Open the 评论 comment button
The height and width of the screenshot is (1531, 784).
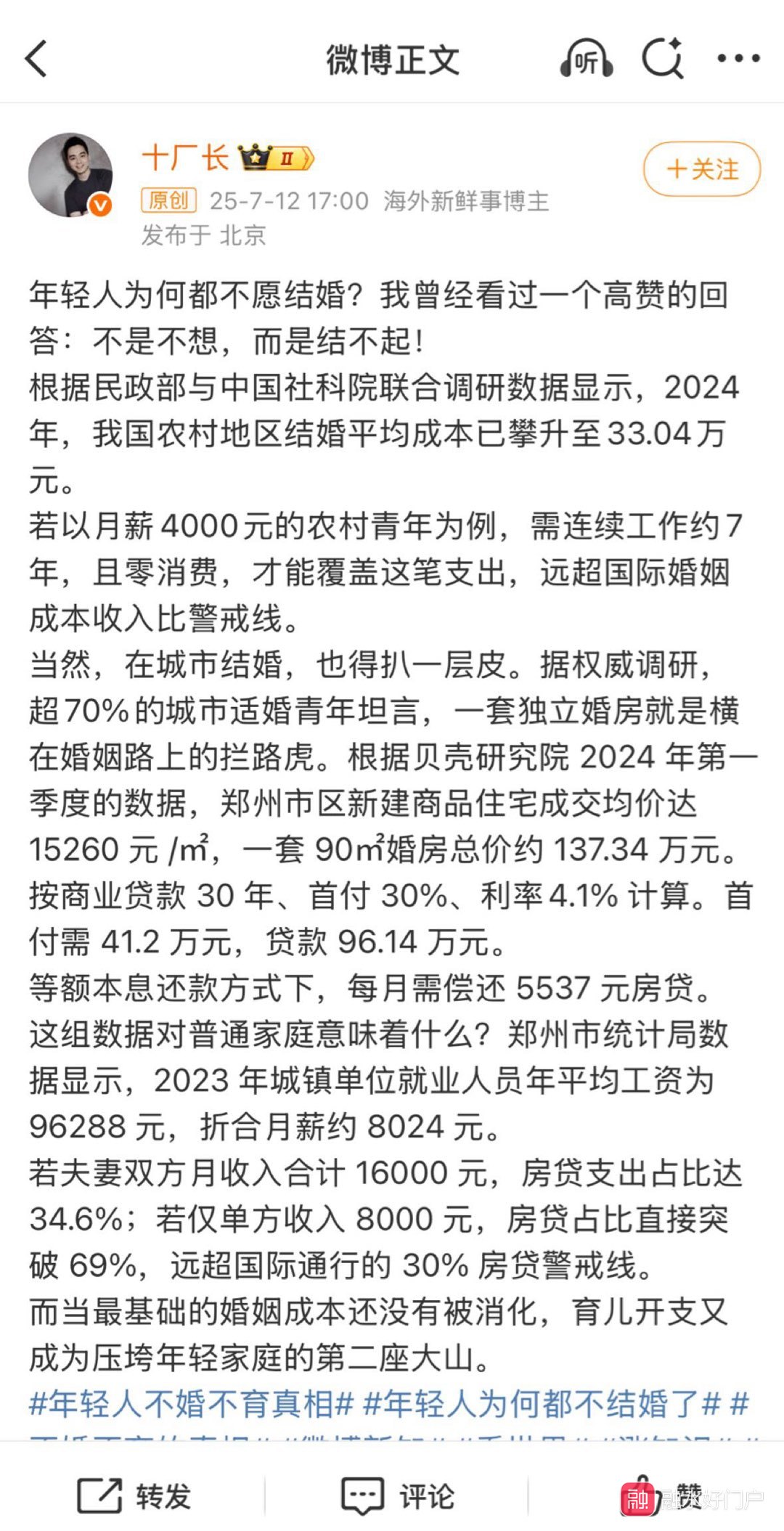coord(398,1497)
